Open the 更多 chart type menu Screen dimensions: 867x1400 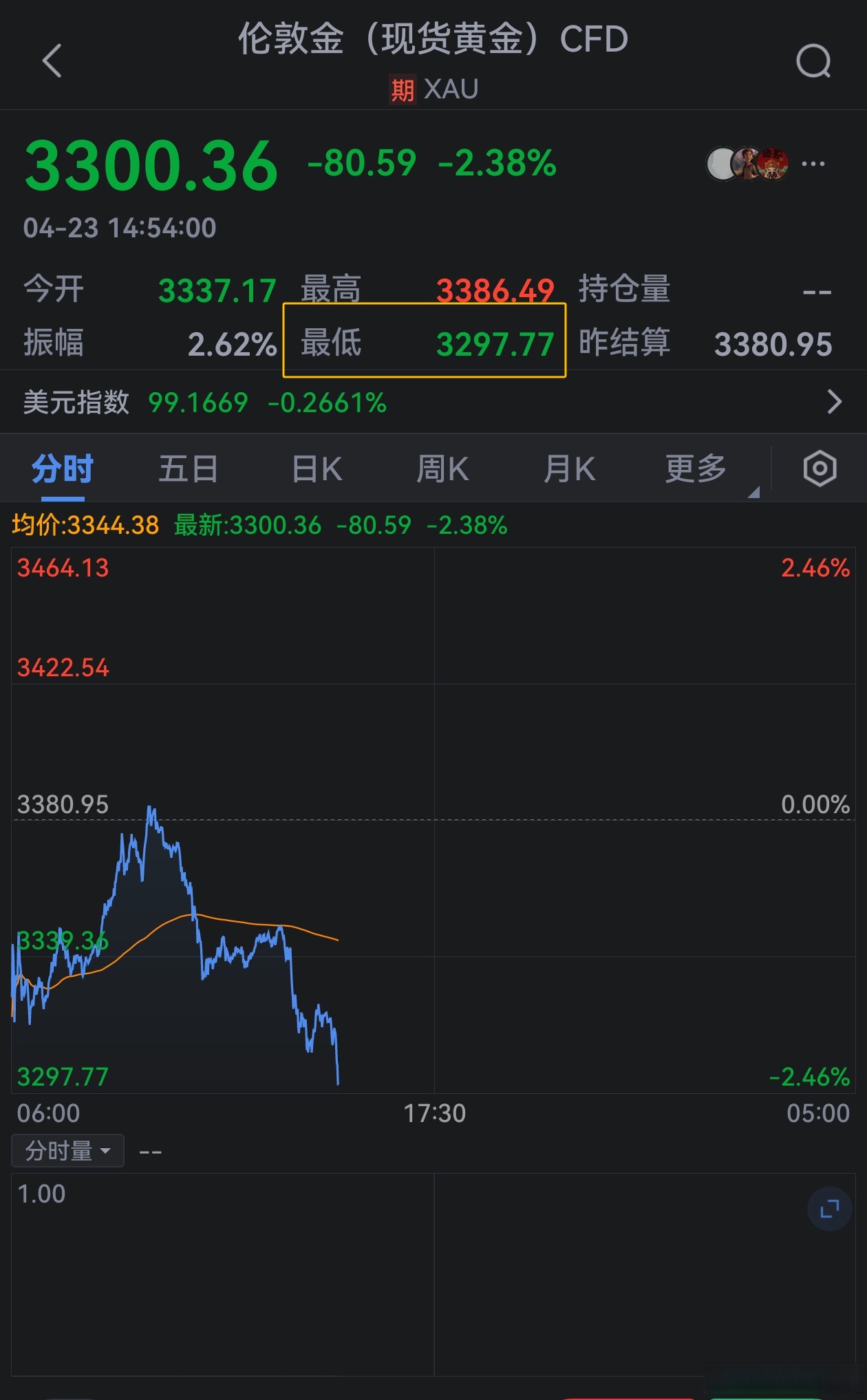(695, 468)
